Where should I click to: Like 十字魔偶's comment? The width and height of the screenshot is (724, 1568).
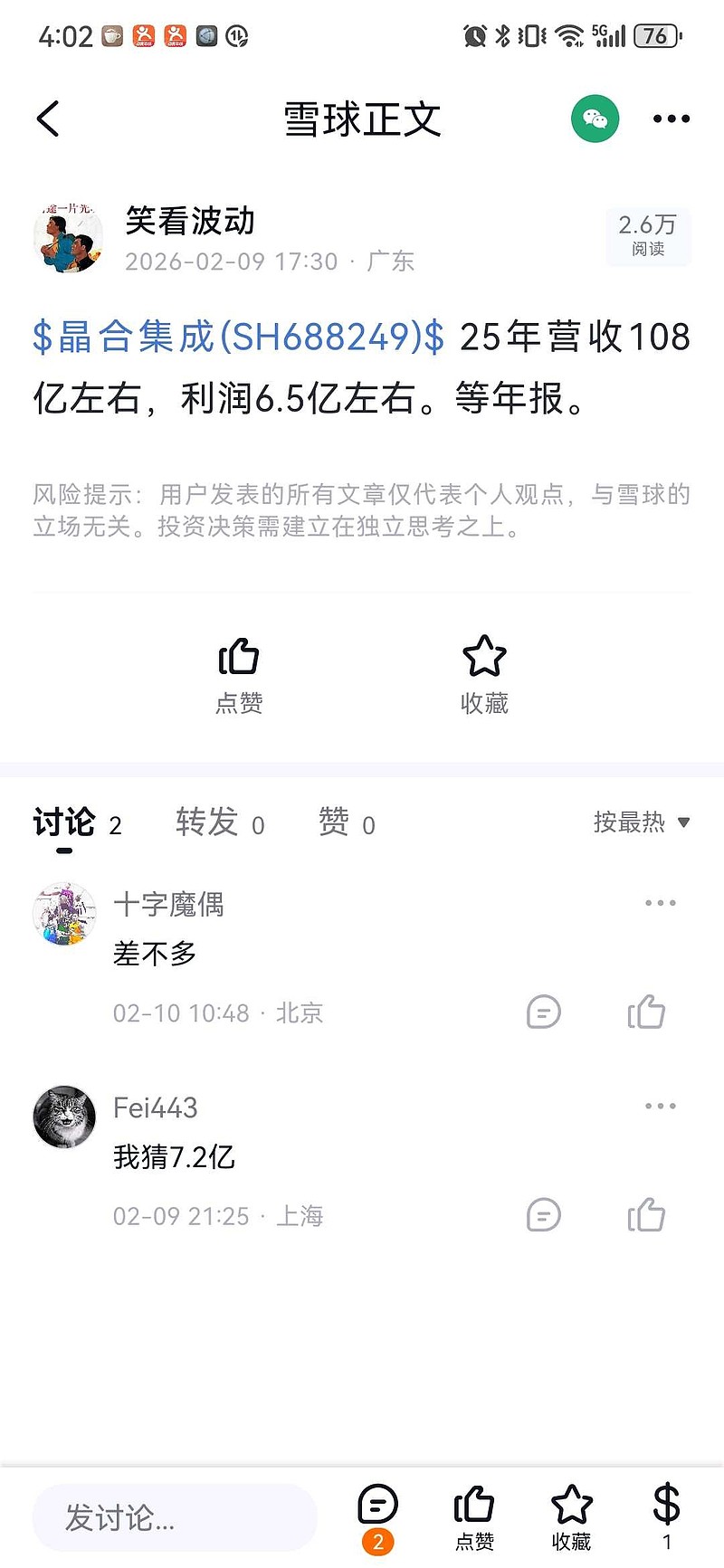coord(646,1012)
